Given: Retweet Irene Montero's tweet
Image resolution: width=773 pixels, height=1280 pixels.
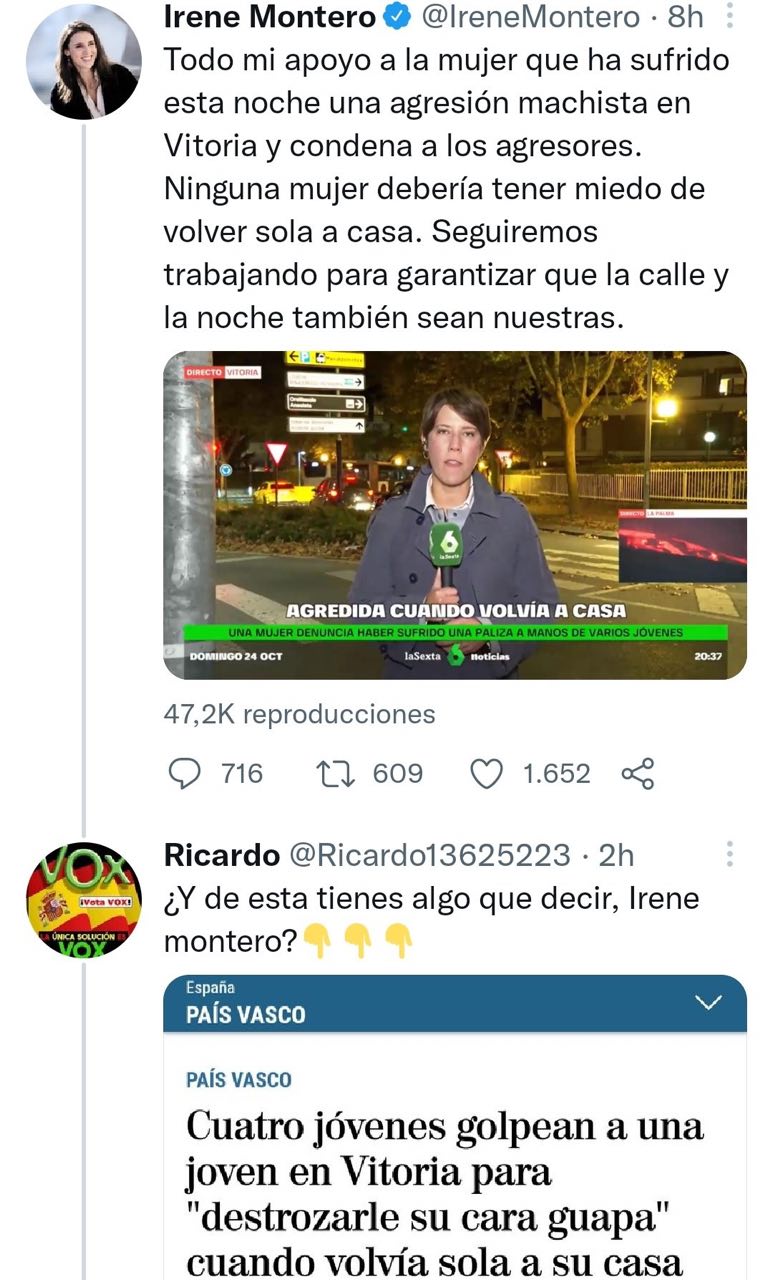Looking at the screenshot, I should 329,773.
